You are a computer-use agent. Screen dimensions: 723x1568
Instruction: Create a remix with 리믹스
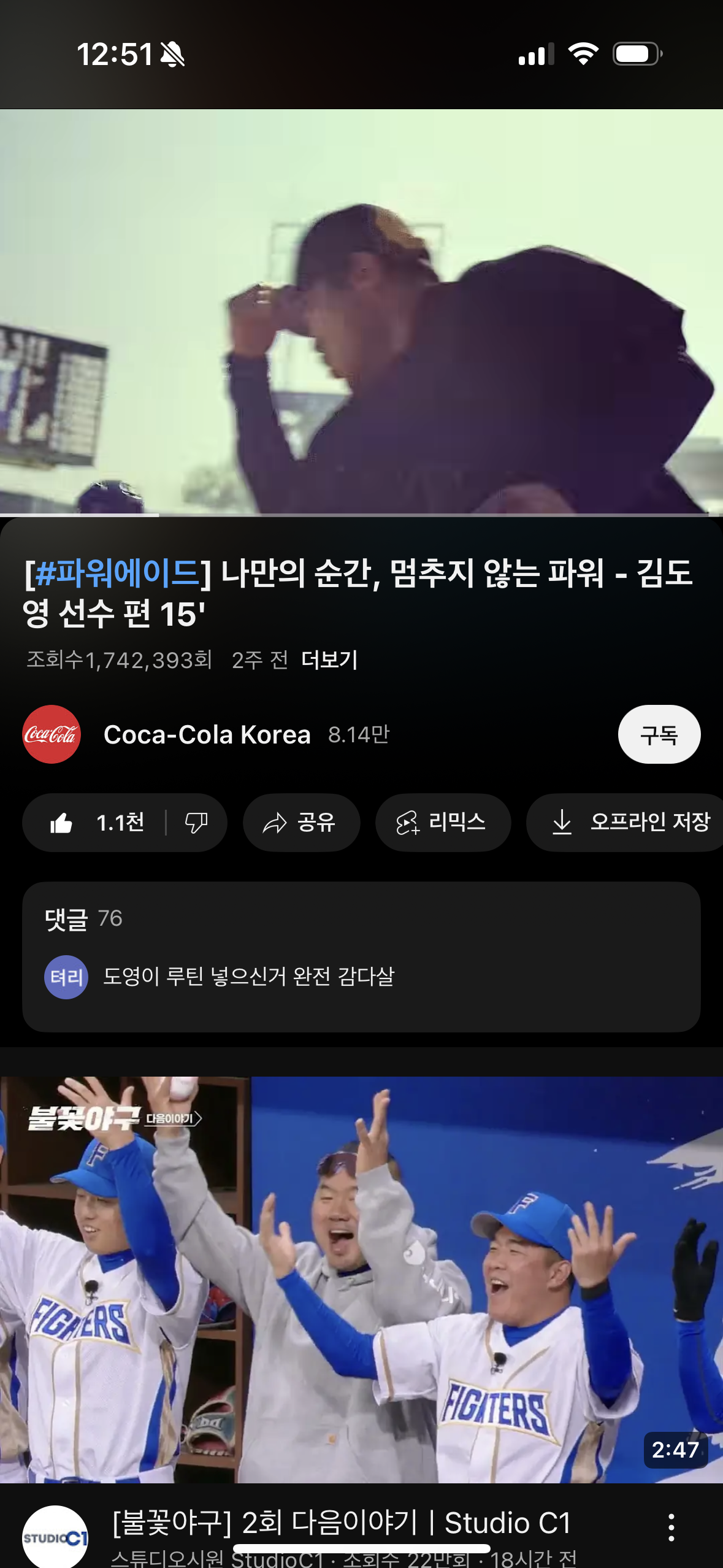pyautogui.click(x=442, y=823)
